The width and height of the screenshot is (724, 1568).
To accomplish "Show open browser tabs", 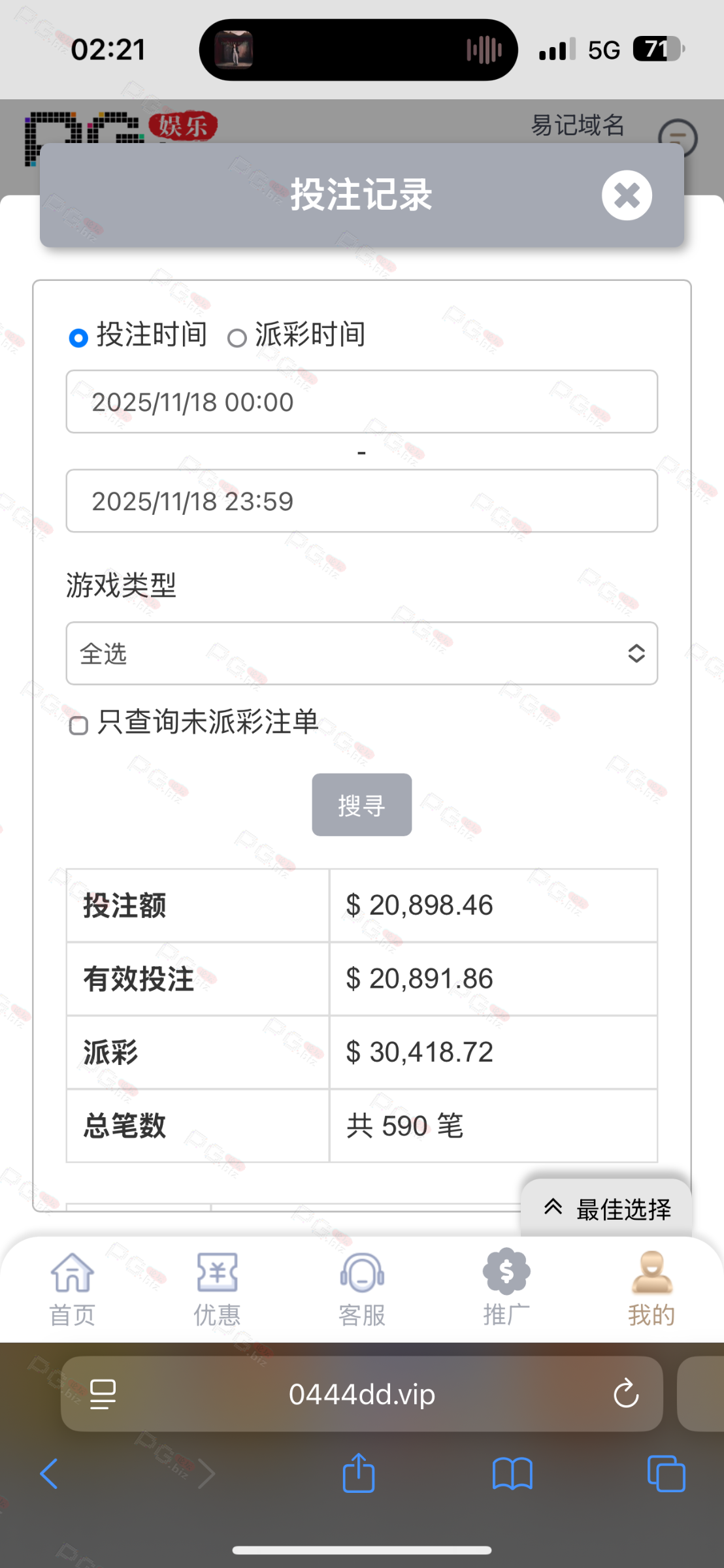I will pos(666,1474).
